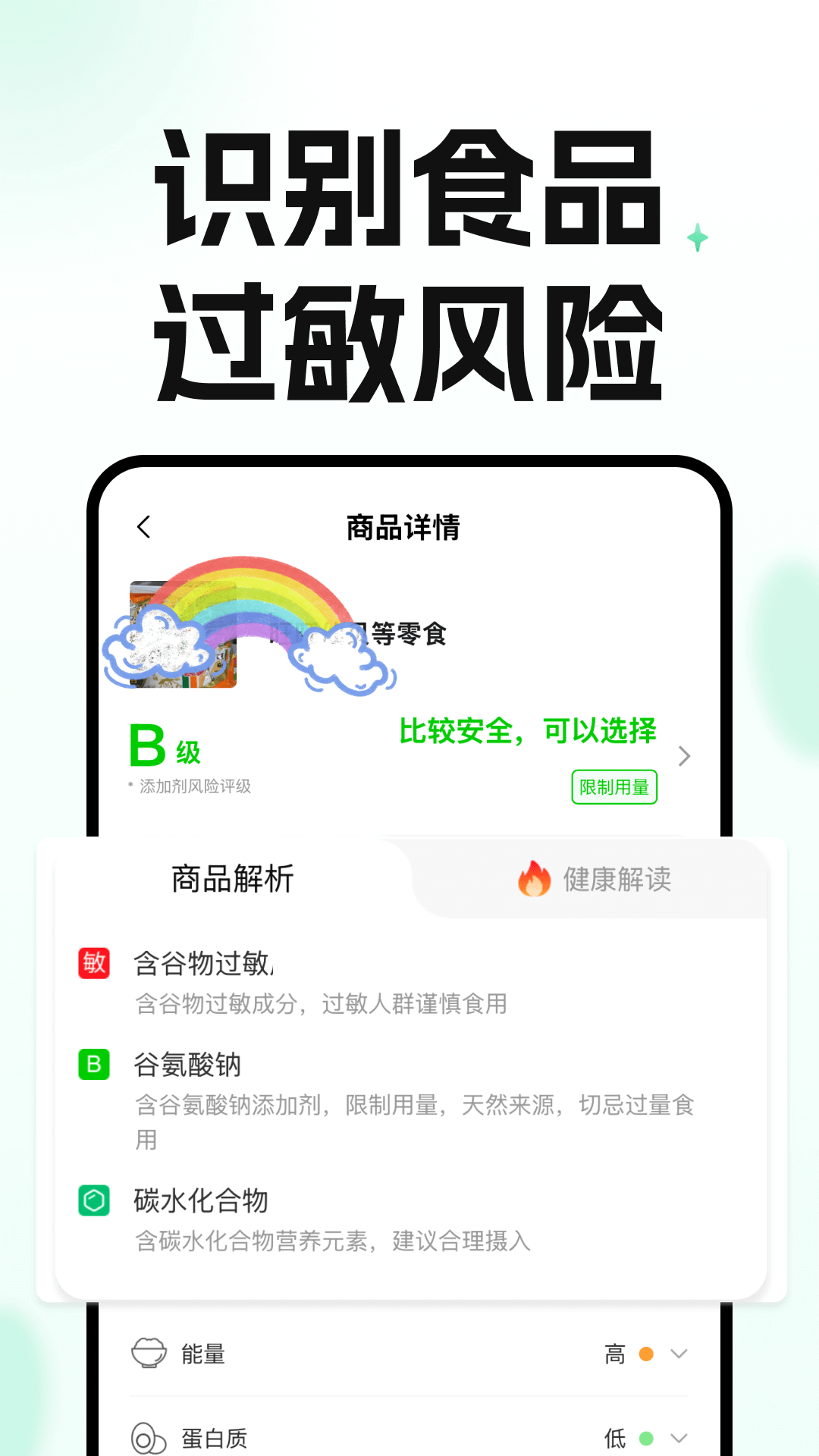Select the 商品解析 tab
This screenshot has width=819, height=1456.
pyautogui.click(x=232, y=879)
